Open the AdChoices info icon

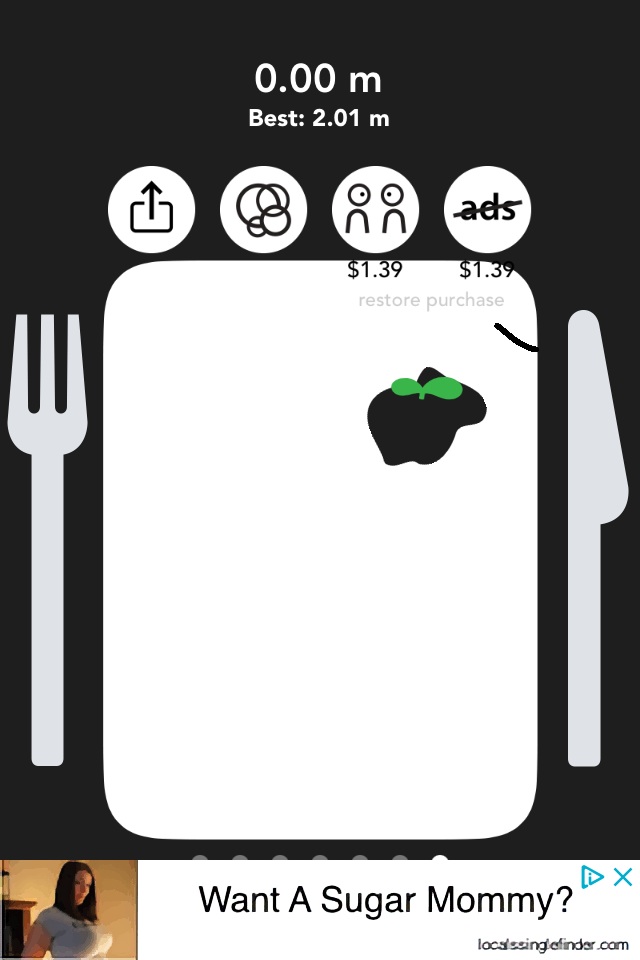coord(593,877)
